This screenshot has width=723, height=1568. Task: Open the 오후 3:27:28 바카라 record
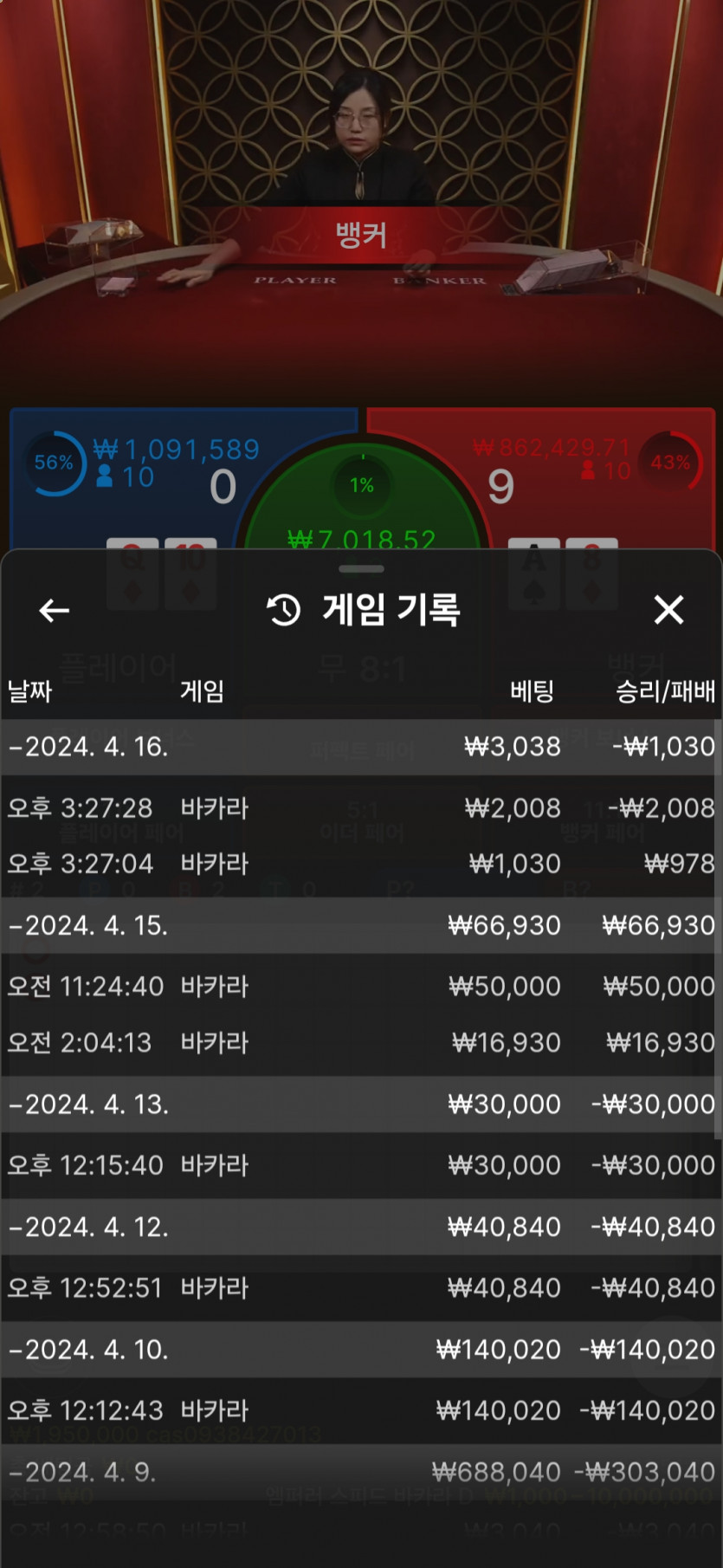pos(360,808)
